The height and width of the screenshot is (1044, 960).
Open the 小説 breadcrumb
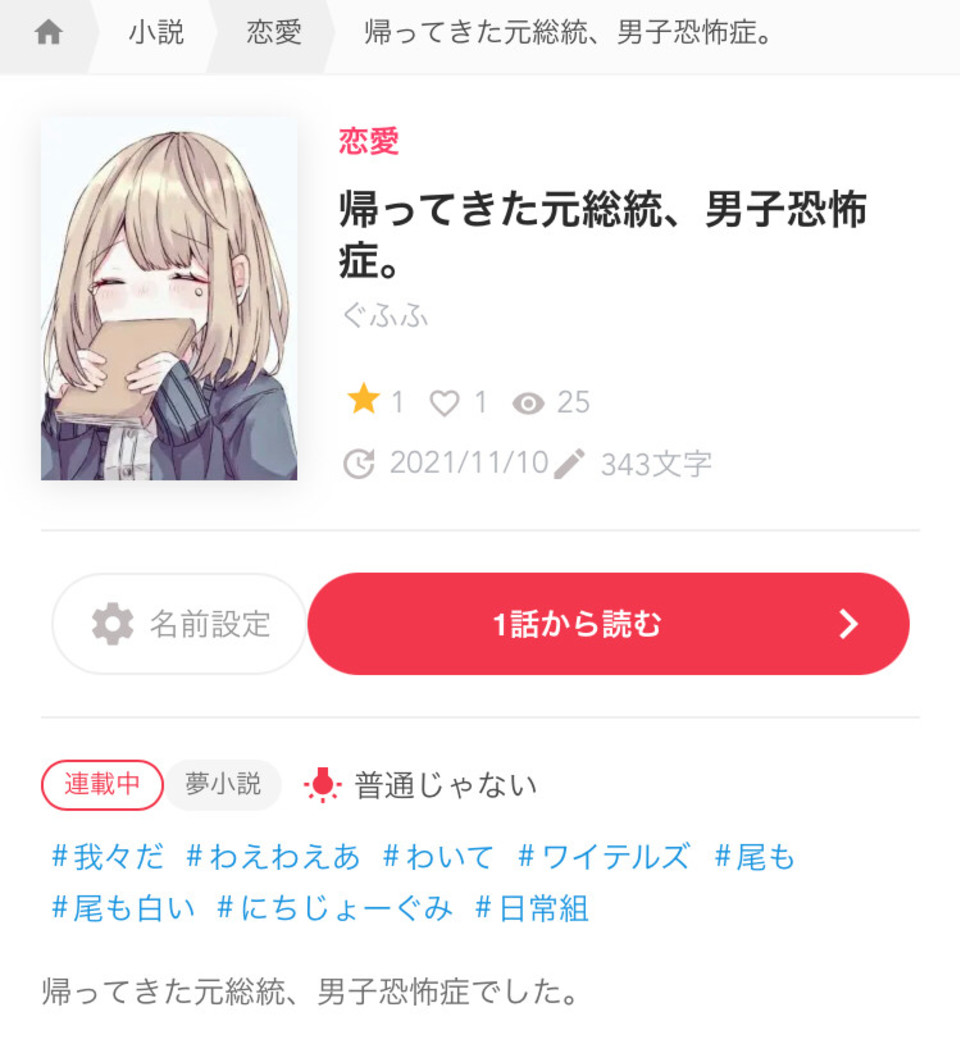(x=156, y=33)
